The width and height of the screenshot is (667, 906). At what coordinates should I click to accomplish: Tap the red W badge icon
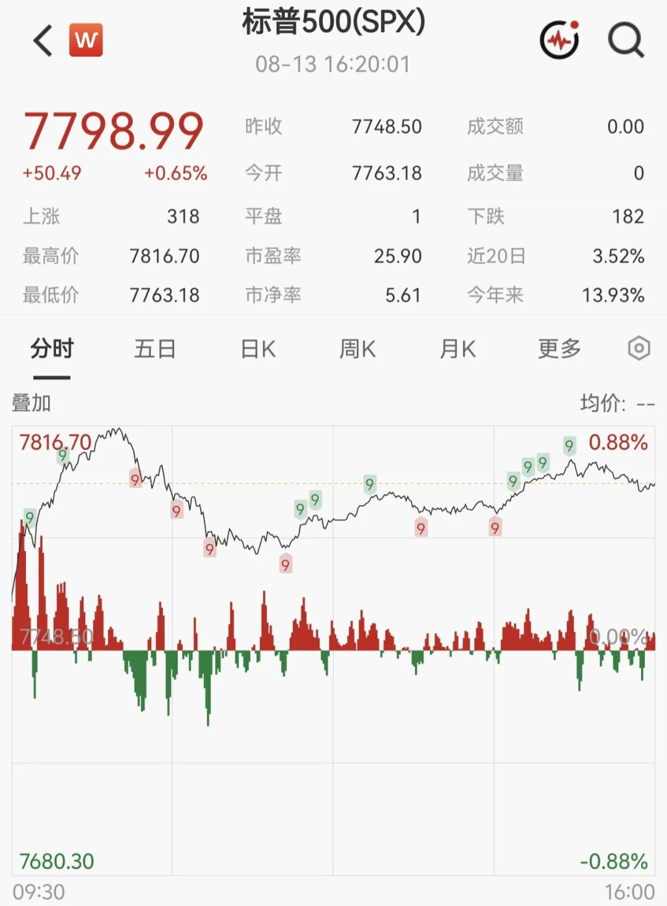tap(86, 40)
